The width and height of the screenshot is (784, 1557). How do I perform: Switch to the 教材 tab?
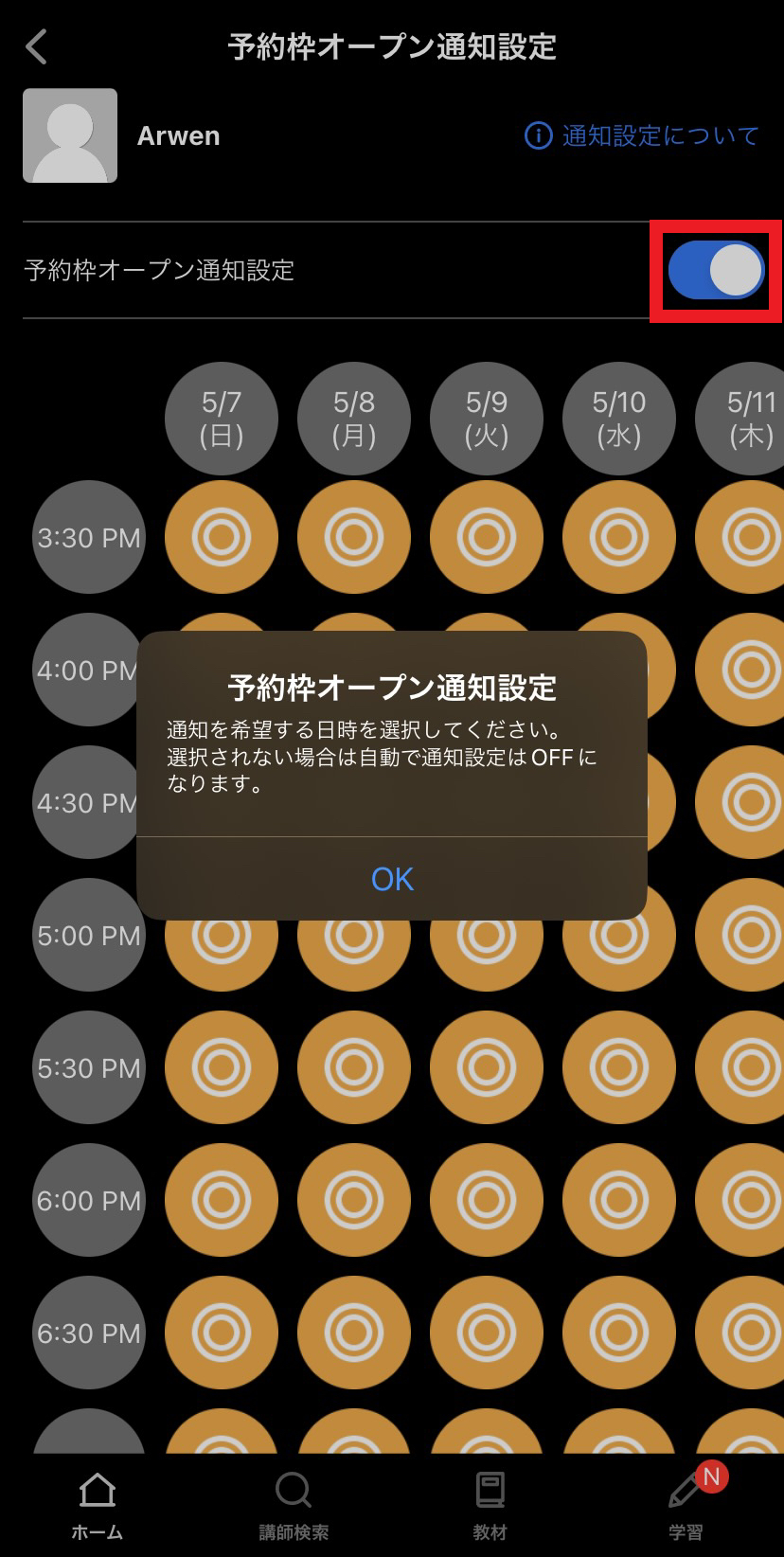click(490, 1506)
